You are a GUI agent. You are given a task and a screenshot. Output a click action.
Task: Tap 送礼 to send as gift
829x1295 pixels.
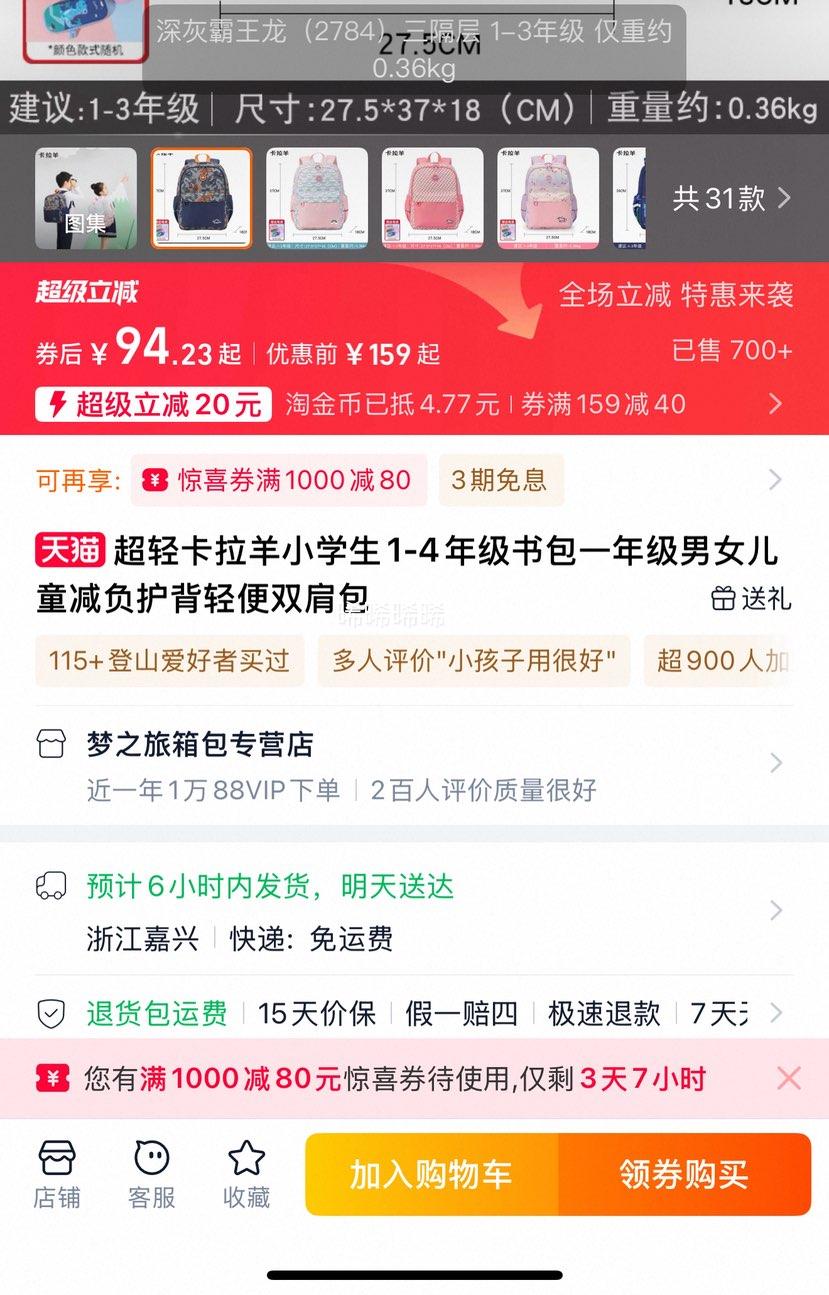751,598
